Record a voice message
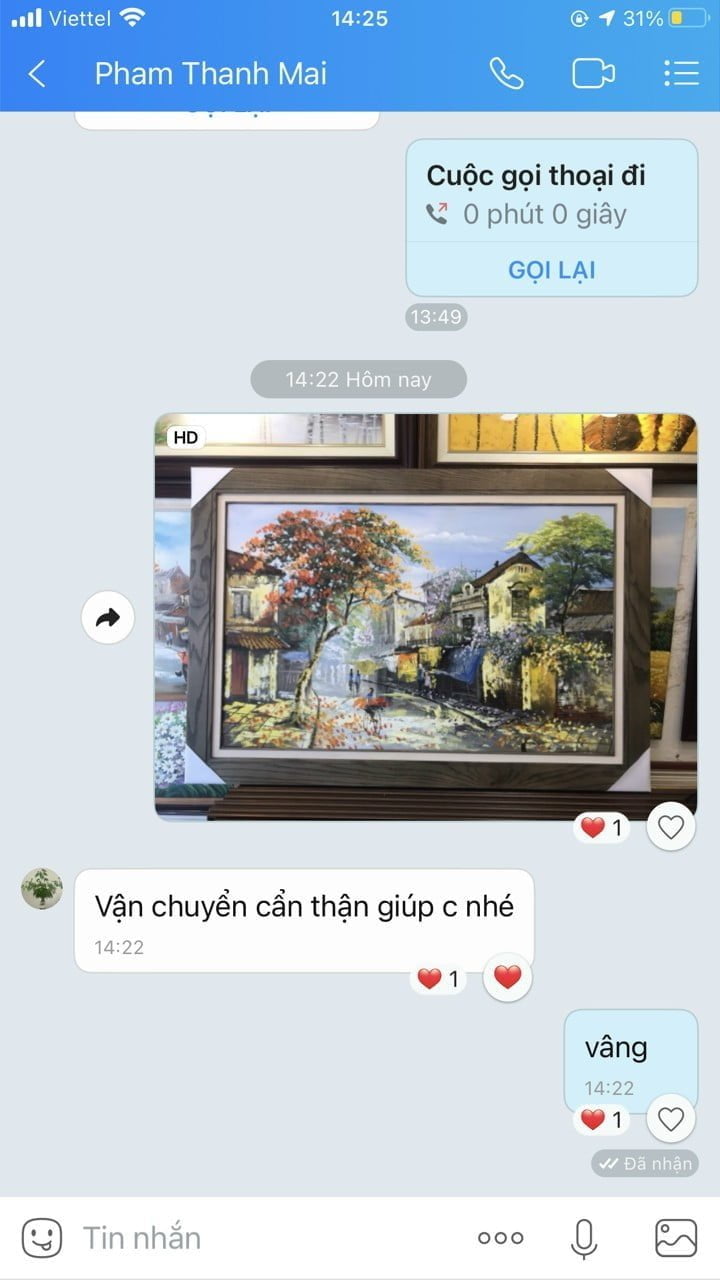The image size is (720, 1280). (x=584, y=1238)
